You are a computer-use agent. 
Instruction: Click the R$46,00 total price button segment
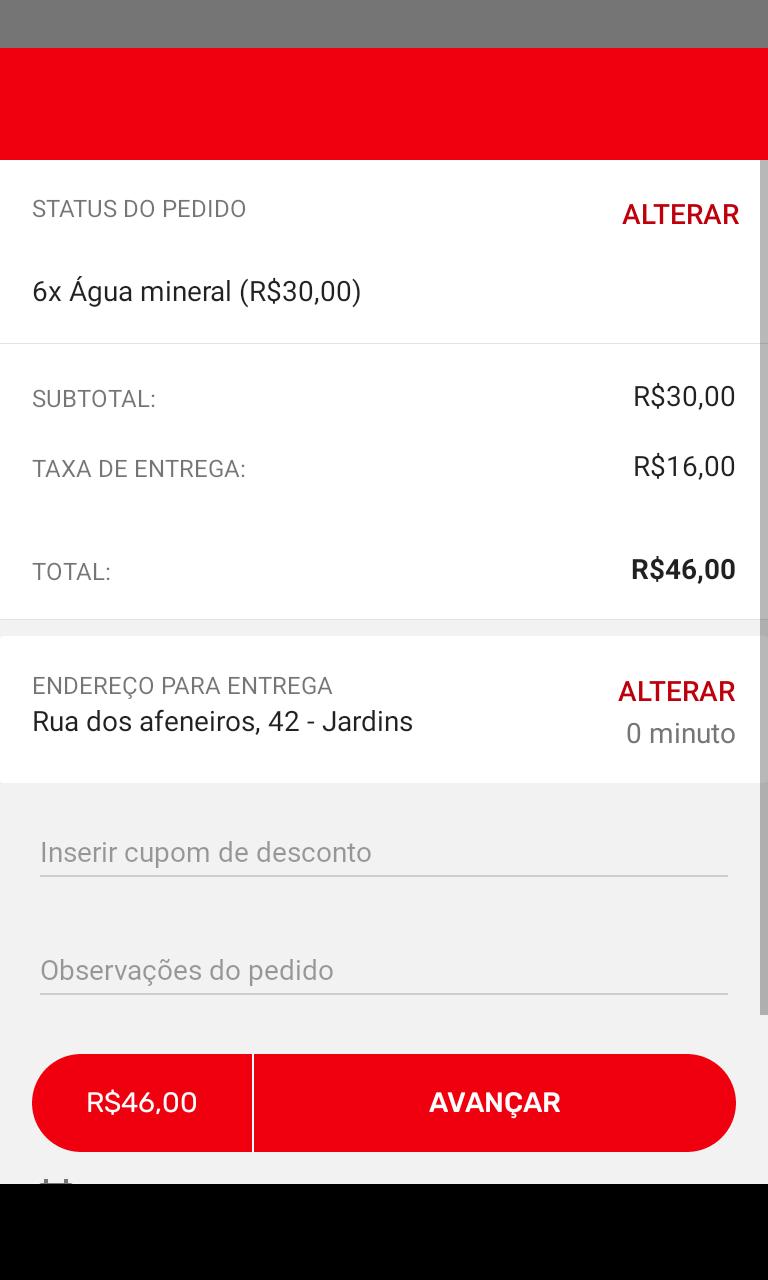(x=141, y=1102)
